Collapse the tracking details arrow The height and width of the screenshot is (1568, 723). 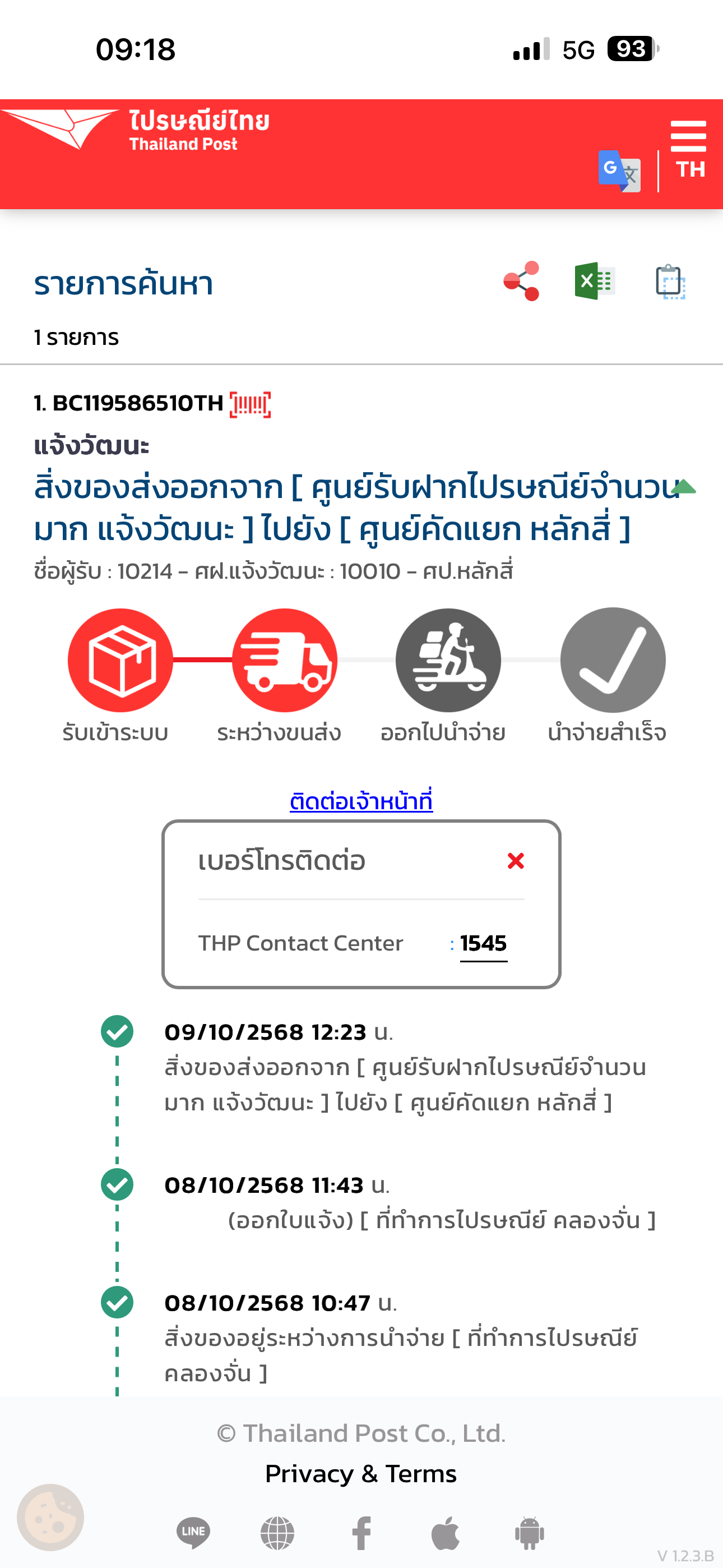pos(683,486)
